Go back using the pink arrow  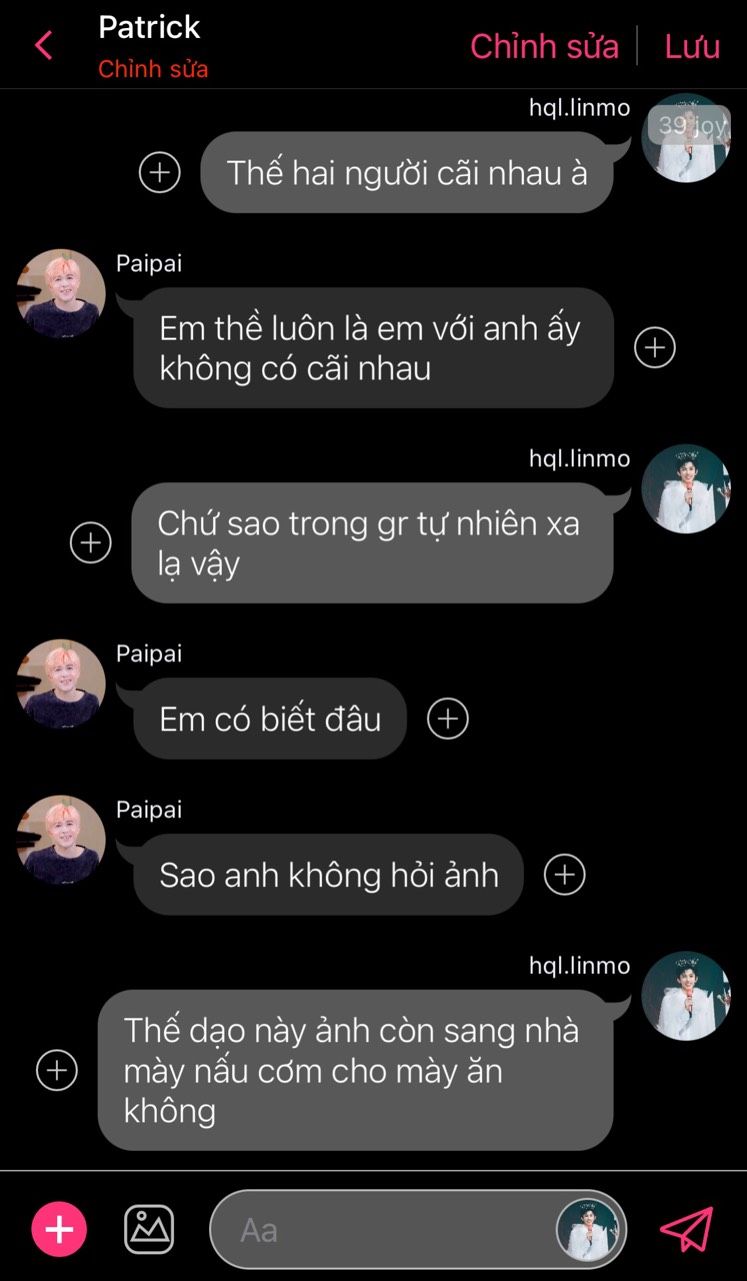(x=44, y=45)
